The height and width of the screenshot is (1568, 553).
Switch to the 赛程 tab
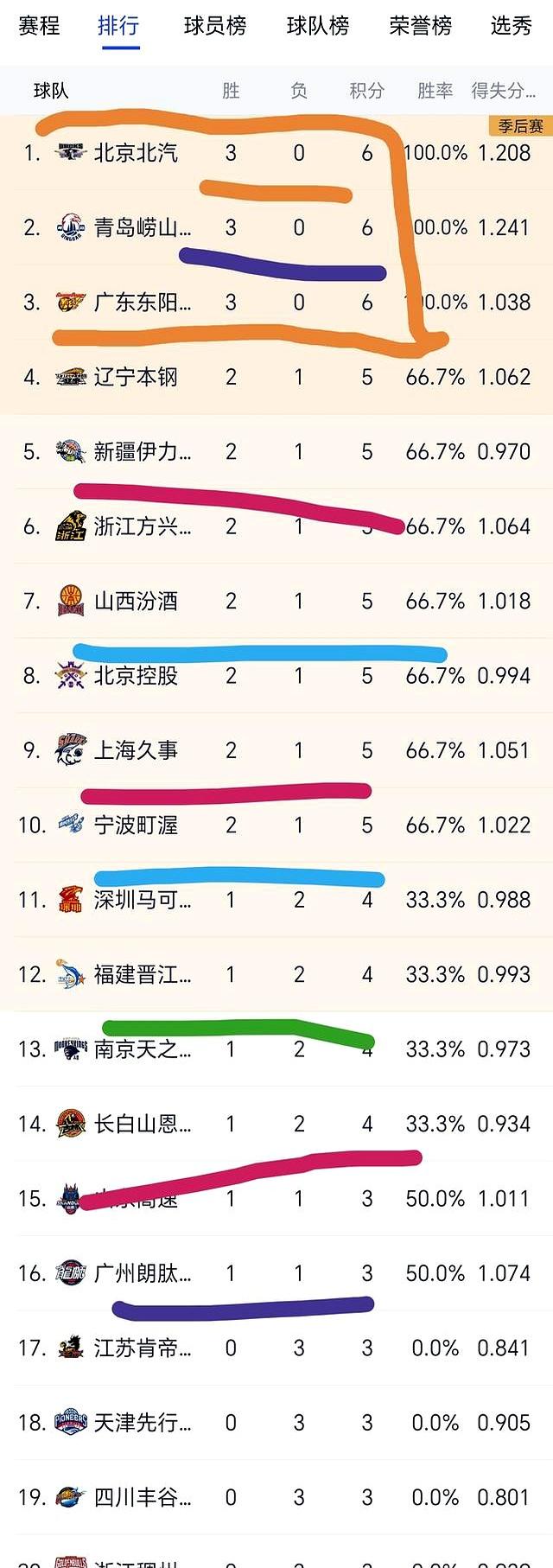coord(39,26)
